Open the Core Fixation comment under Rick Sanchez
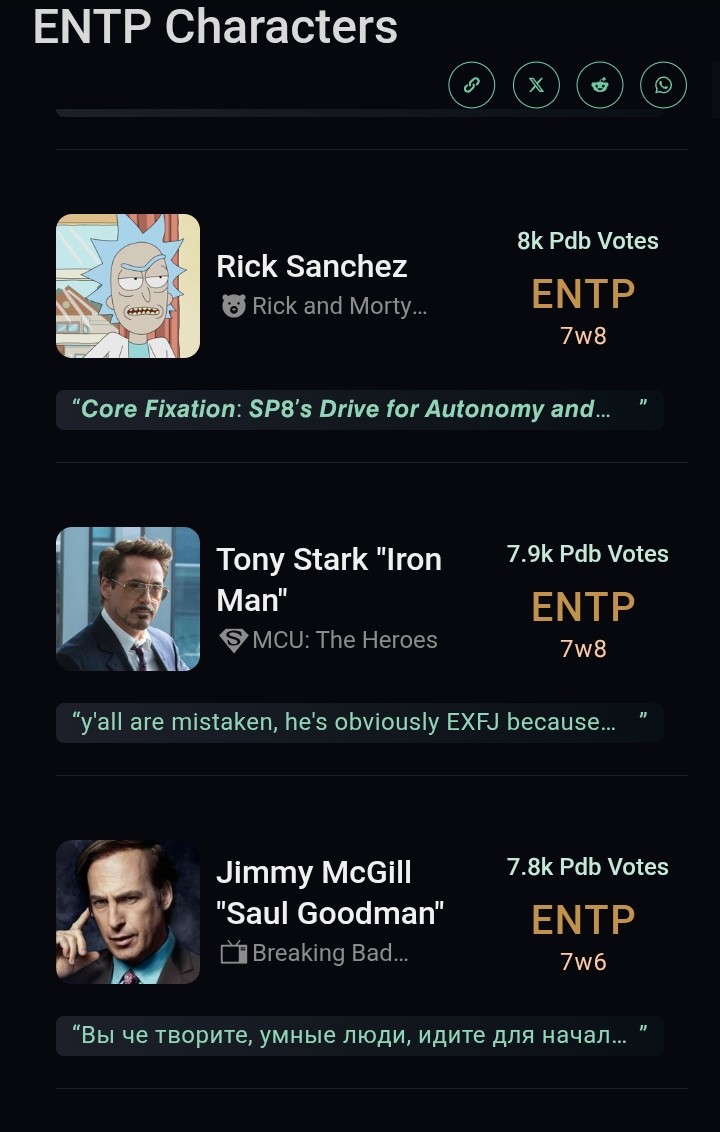Image resolution: width=720 pixels, height=1132 pixels. [359, 409]
